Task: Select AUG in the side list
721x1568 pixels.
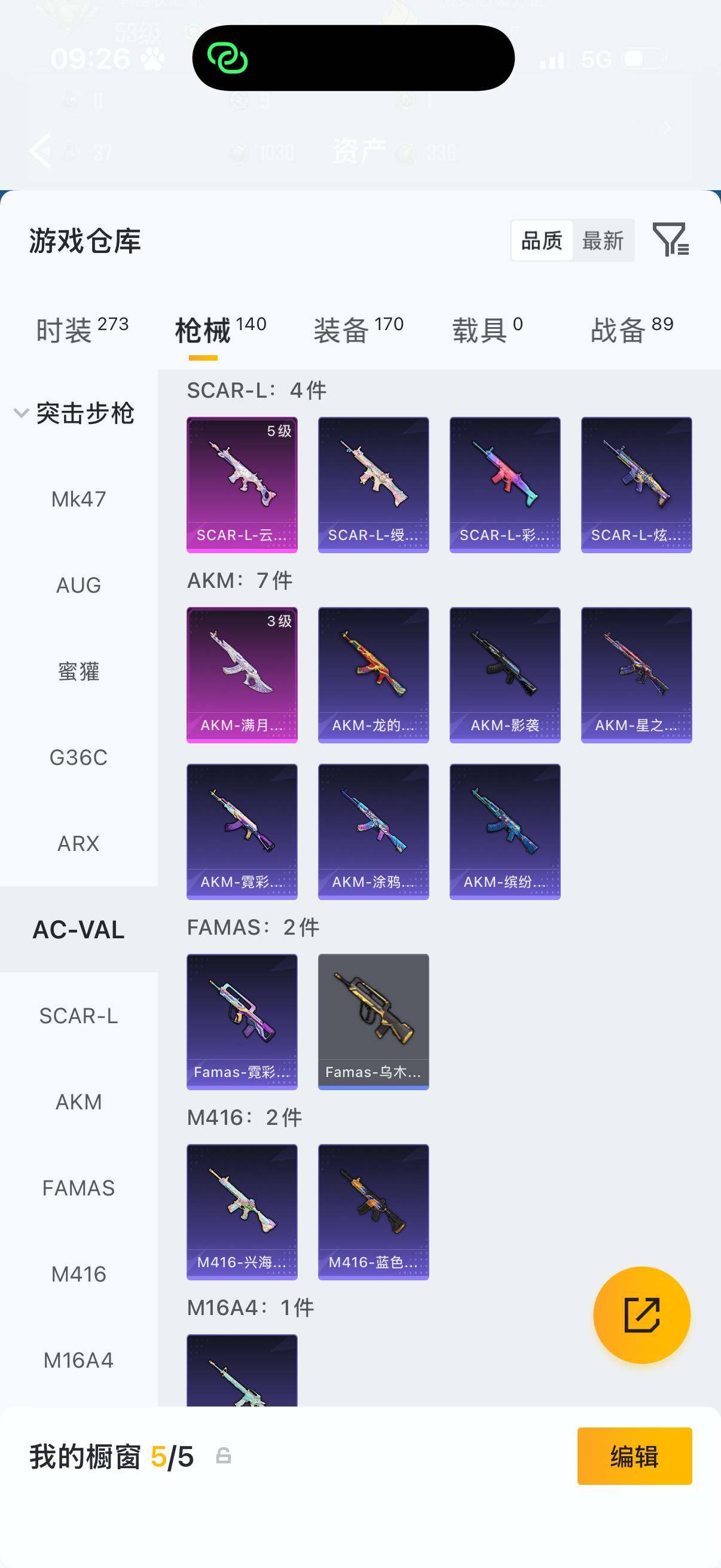Action: (78, 585)
